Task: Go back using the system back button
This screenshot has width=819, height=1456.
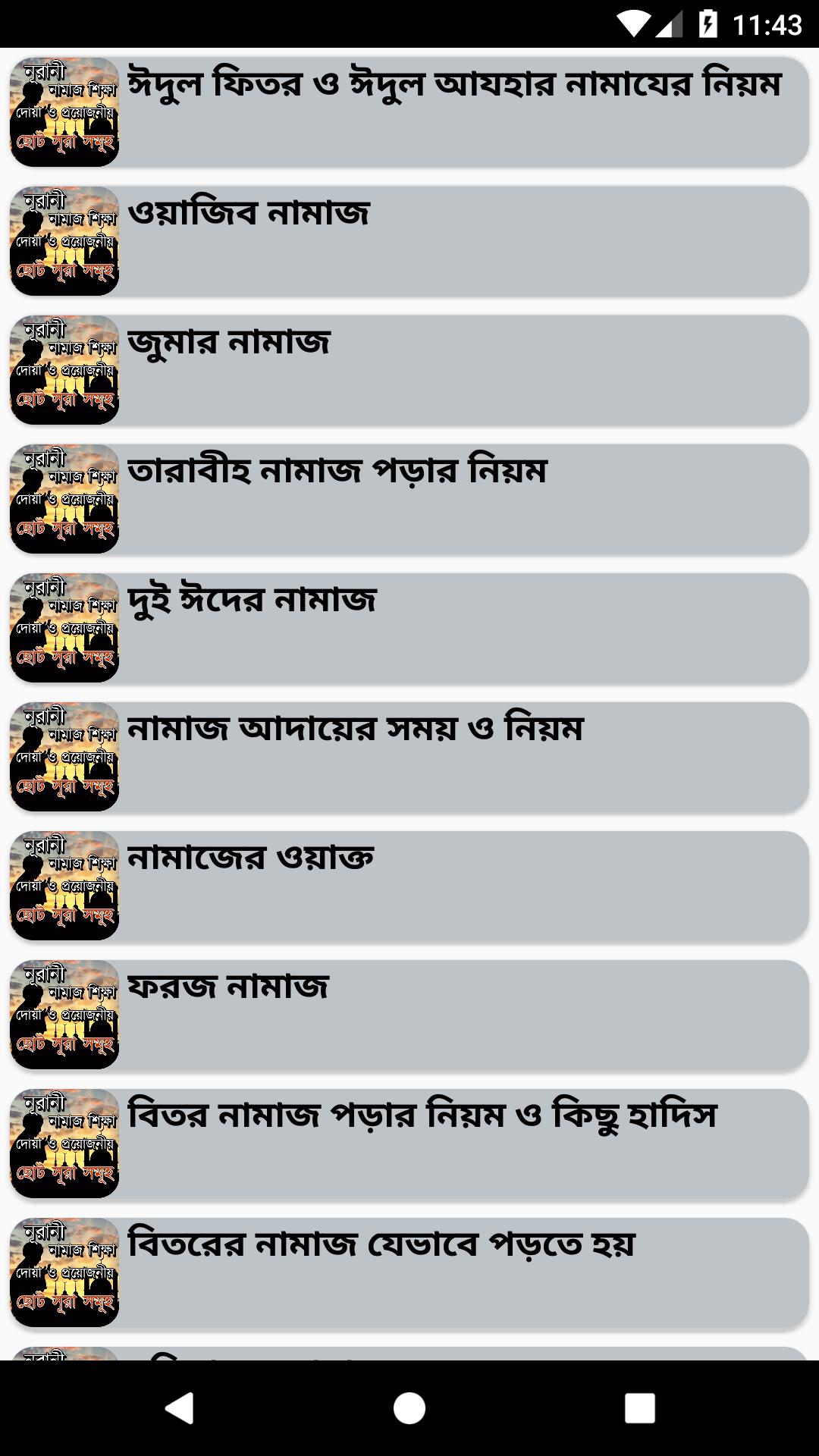Action: pyautogui.click(x=180, y=1408)
